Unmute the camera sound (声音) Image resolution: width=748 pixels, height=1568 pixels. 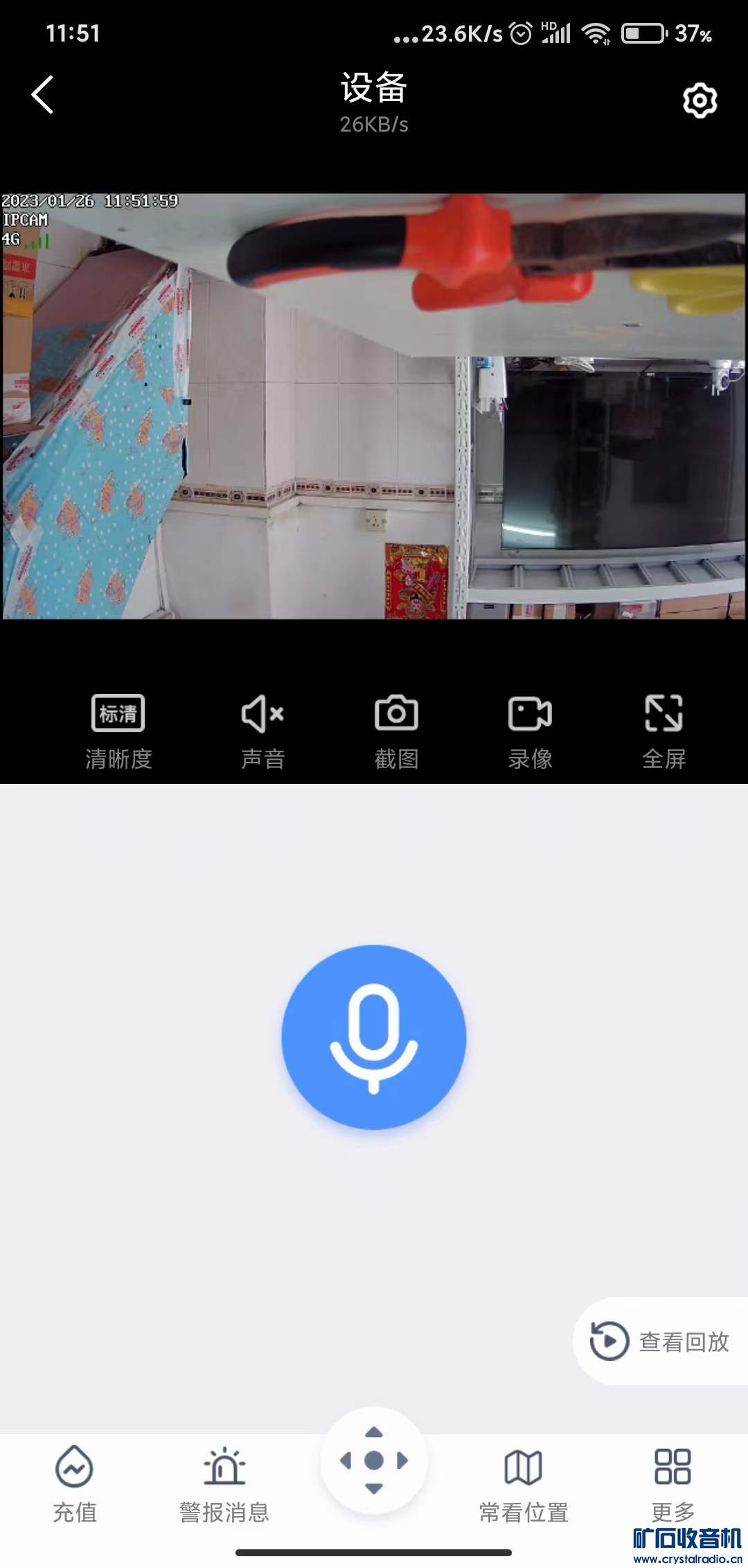[262, 731]
